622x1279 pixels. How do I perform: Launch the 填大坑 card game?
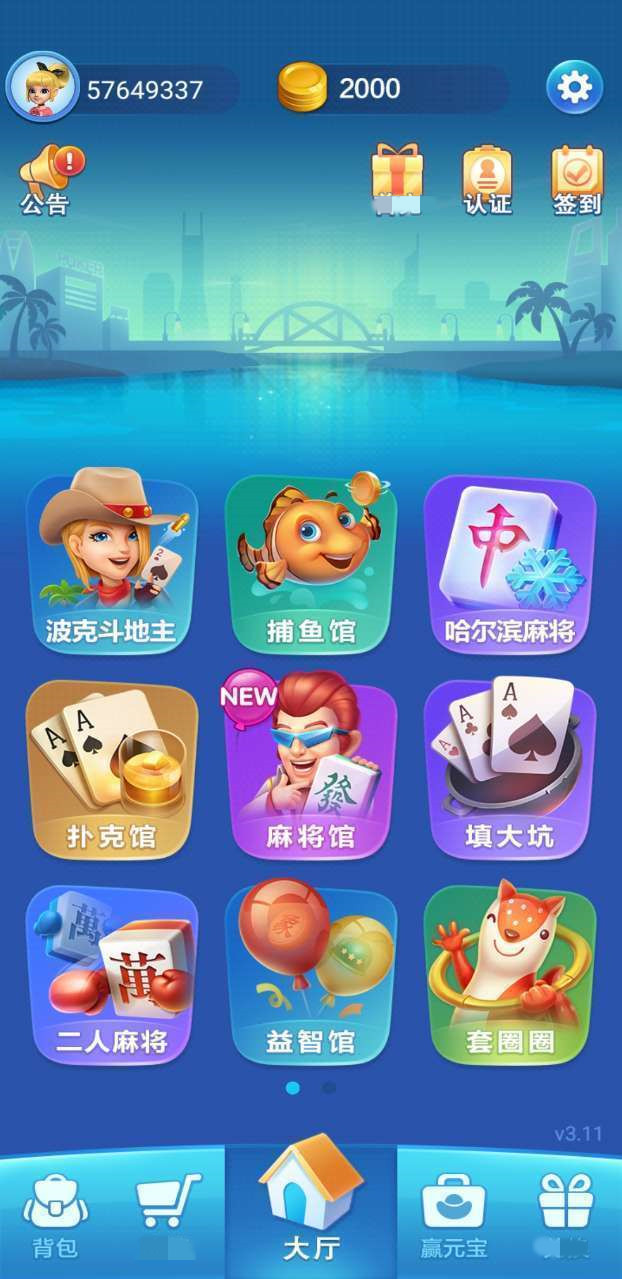(x=510, y=768)
